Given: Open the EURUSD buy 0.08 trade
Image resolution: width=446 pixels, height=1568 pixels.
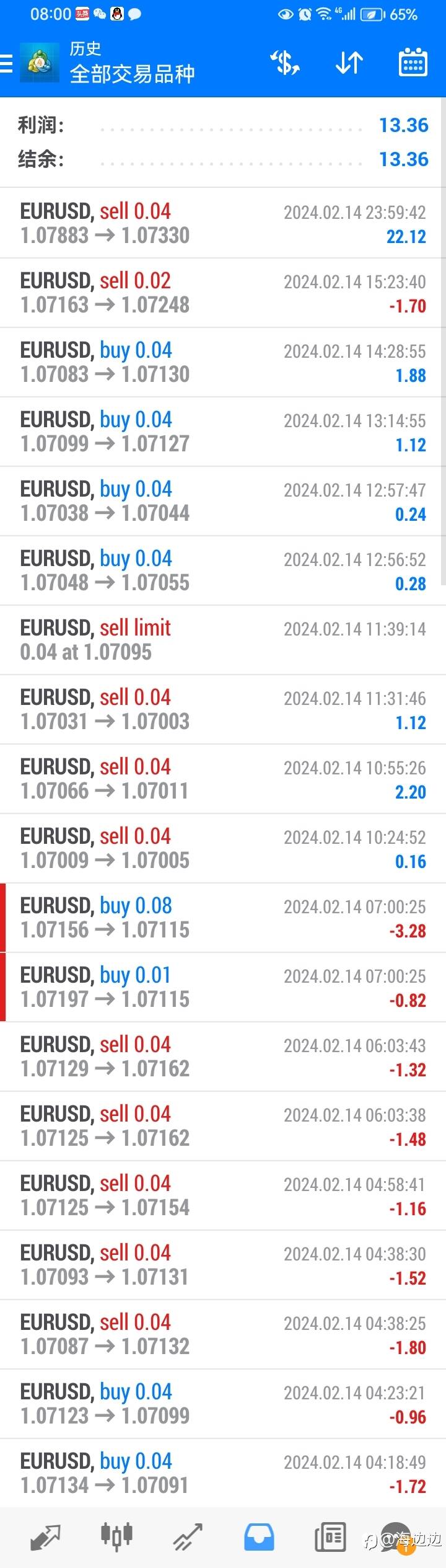Looking at the screenshot, I should 223,918.
